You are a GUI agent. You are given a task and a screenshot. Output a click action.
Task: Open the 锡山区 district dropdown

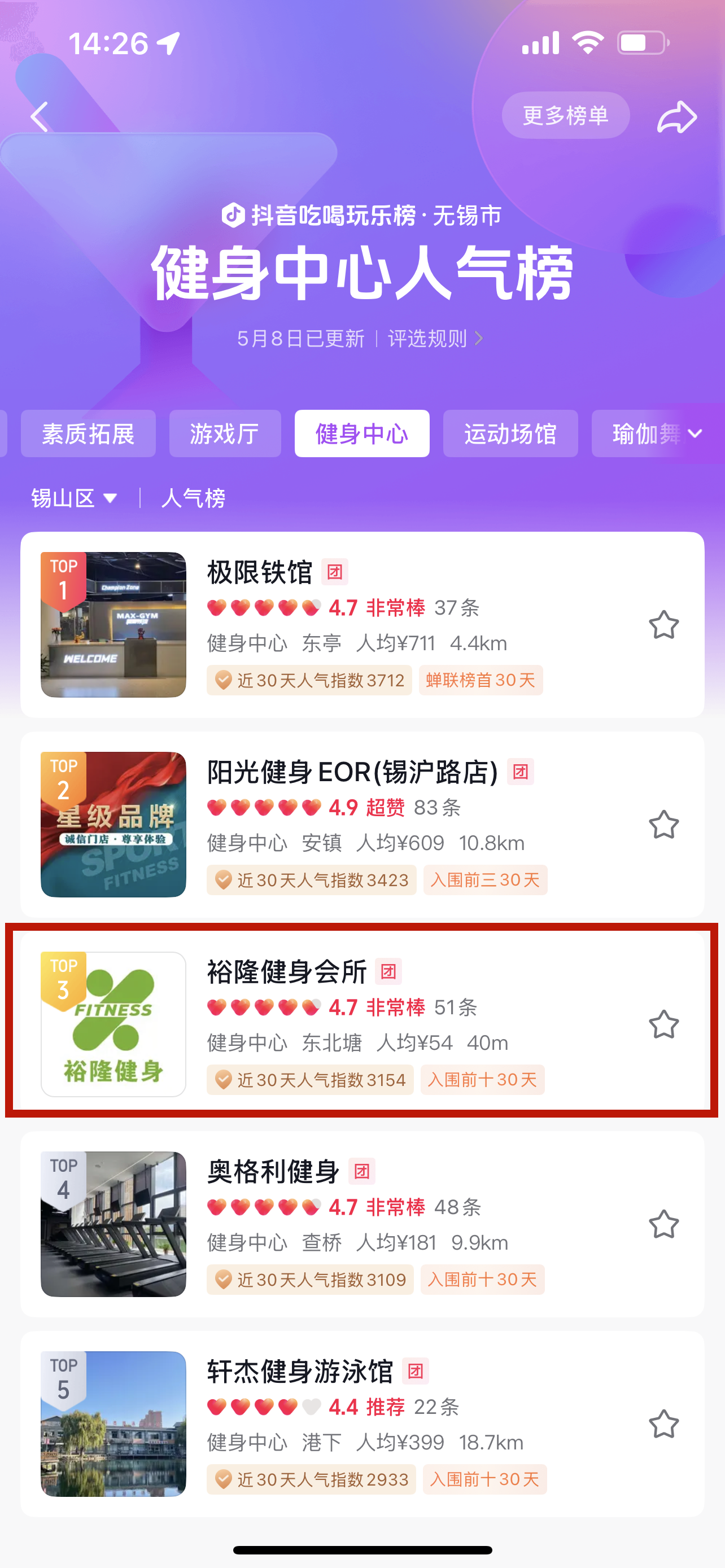[73, 498]
